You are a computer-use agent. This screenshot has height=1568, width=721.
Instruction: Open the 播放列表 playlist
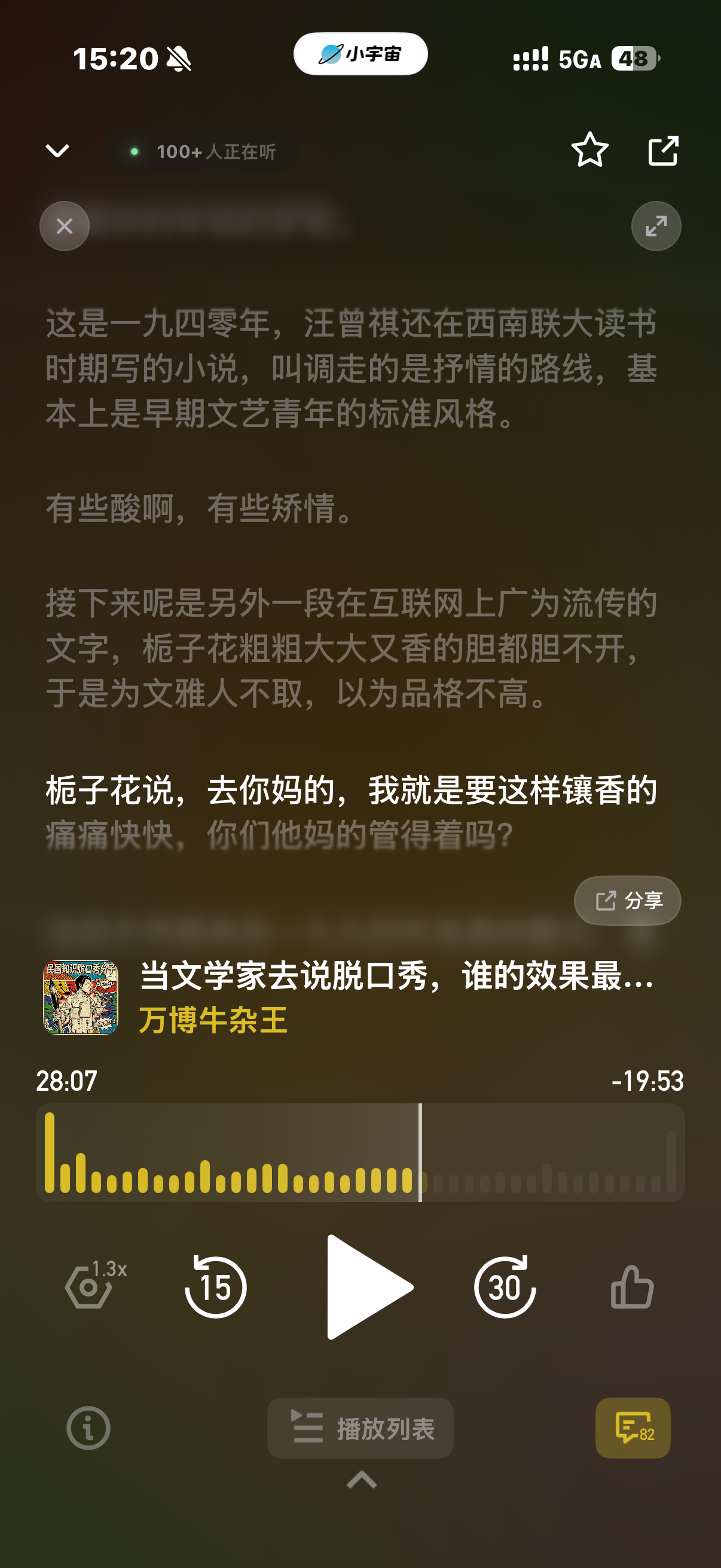(360, 1428)
